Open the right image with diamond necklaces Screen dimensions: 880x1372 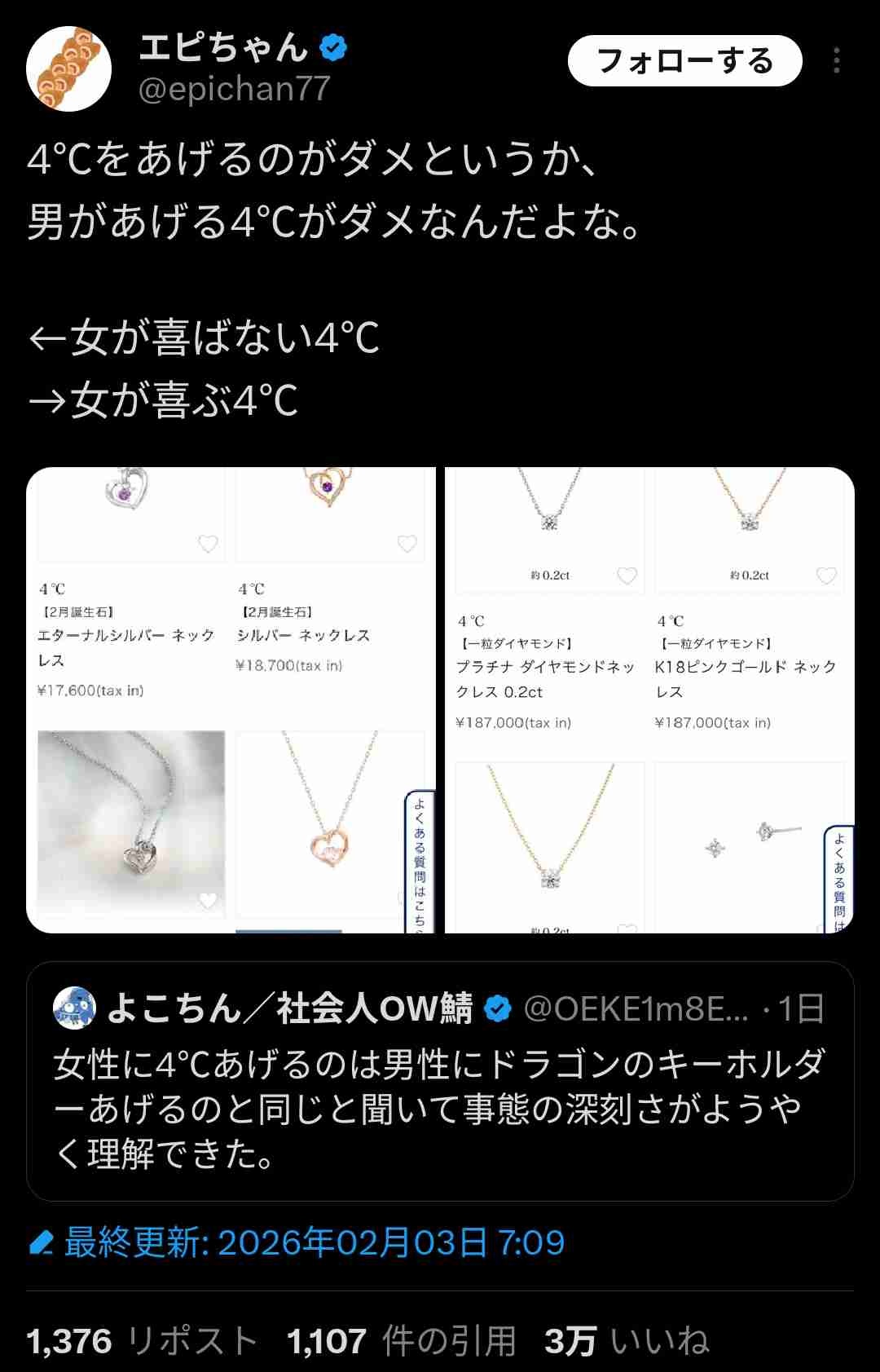(x=649, y=699)
